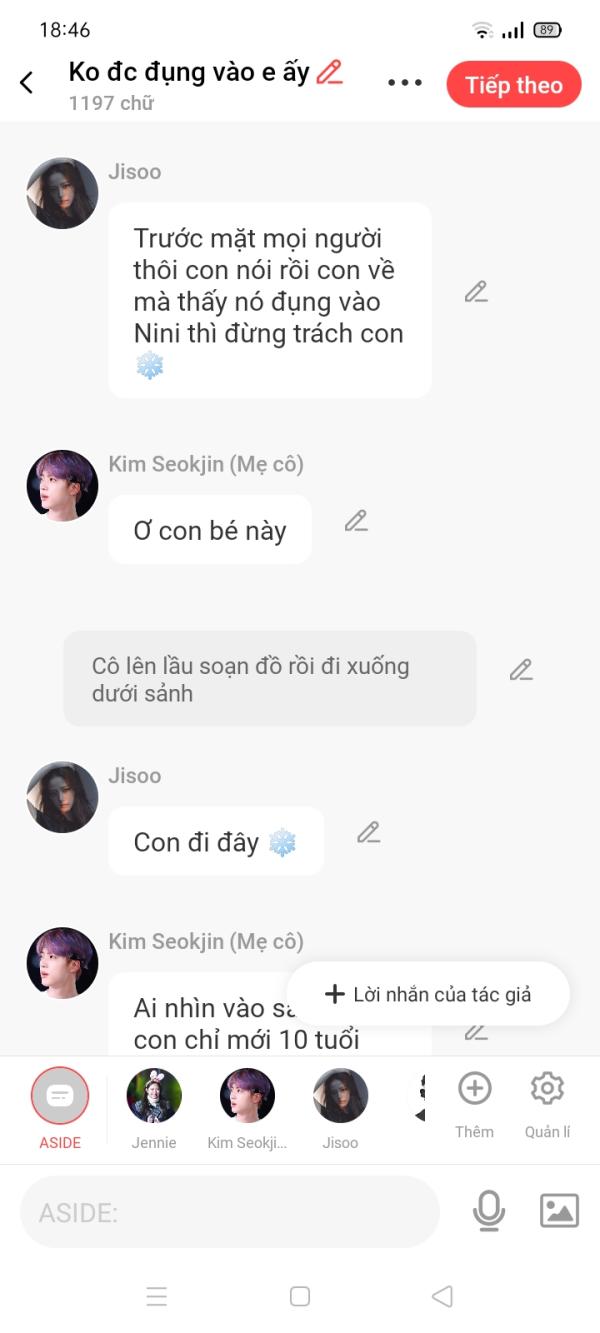Focus the ASIDE text input field
600x1333 pixels.
coord(230,1213)
